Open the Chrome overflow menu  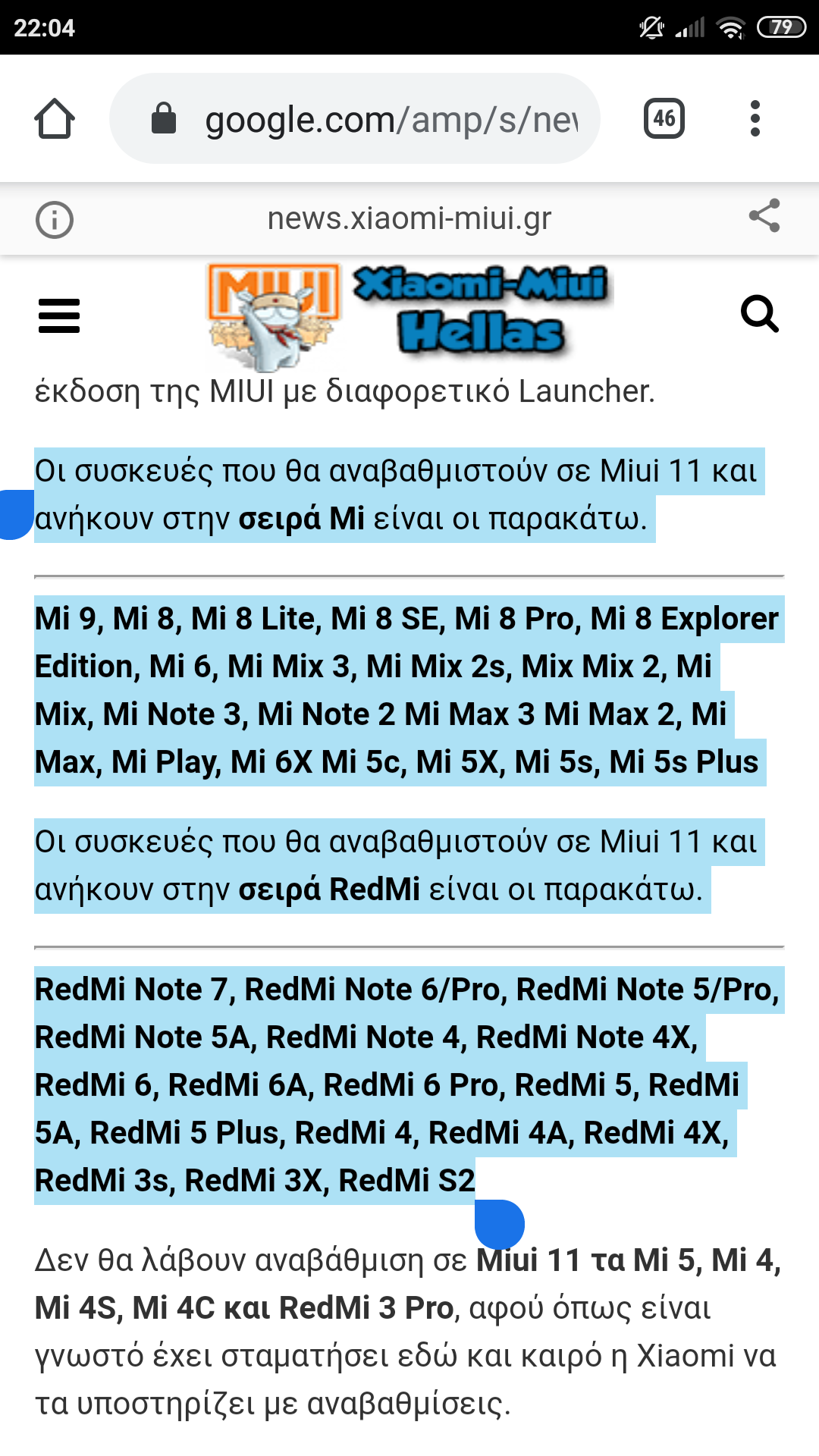pos(755,119)
